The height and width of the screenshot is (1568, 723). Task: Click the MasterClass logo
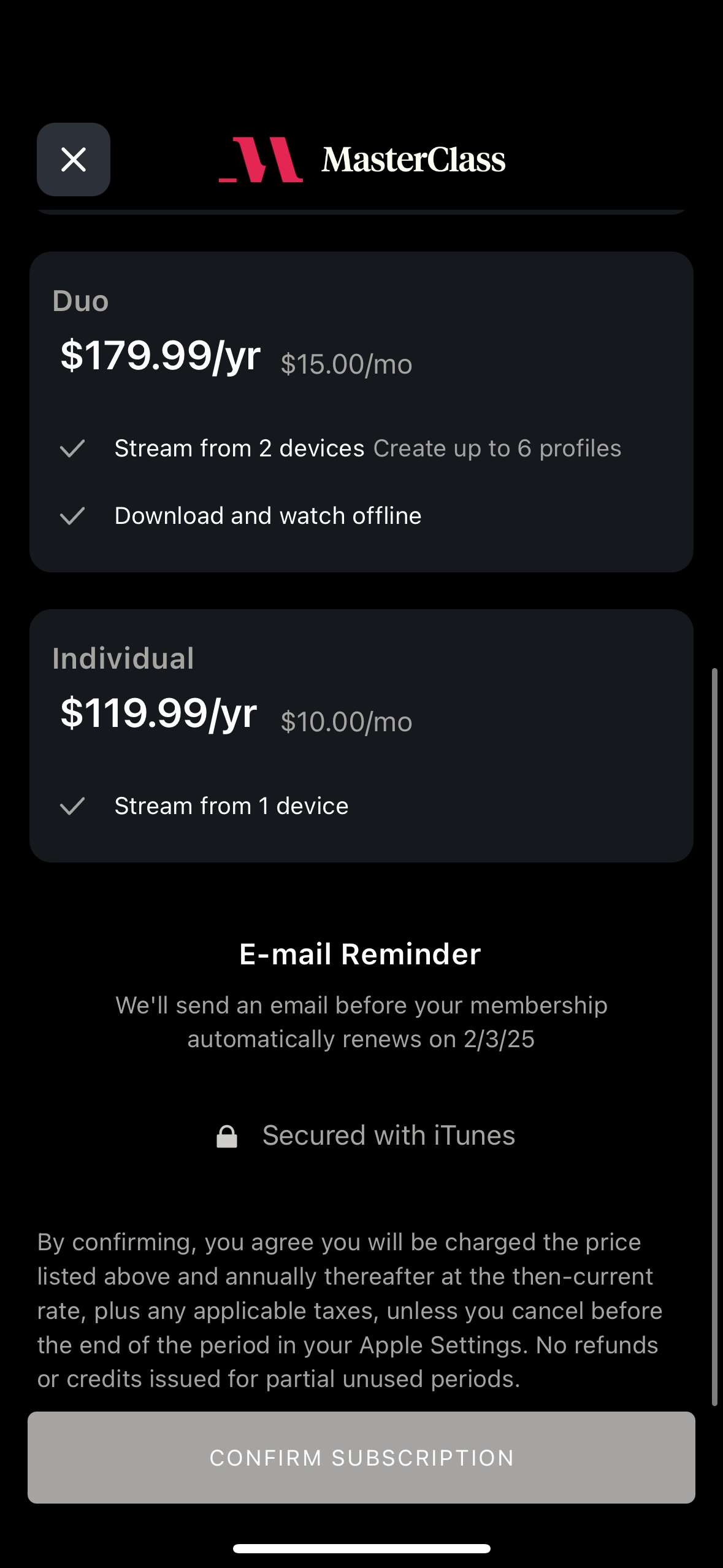click(x=413, y=159)
